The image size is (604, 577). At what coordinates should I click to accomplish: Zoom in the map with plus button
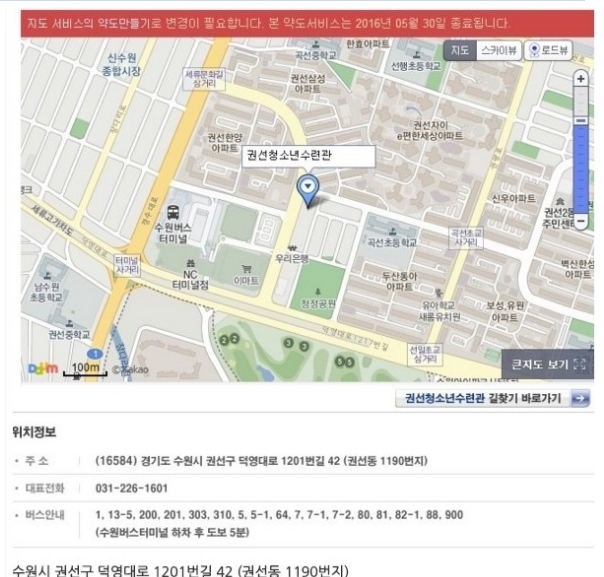pos(581,78)
